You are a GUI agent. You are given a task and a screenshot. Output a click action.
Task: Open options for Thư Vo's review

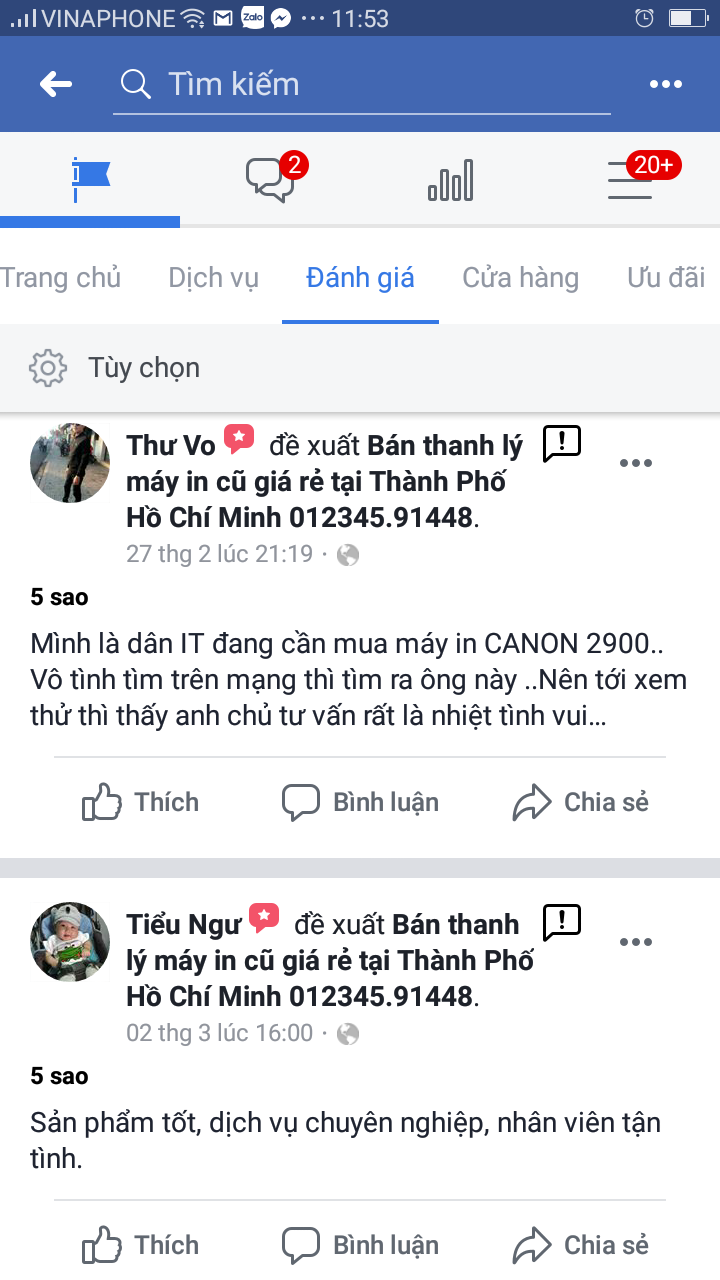click(636, 463)
